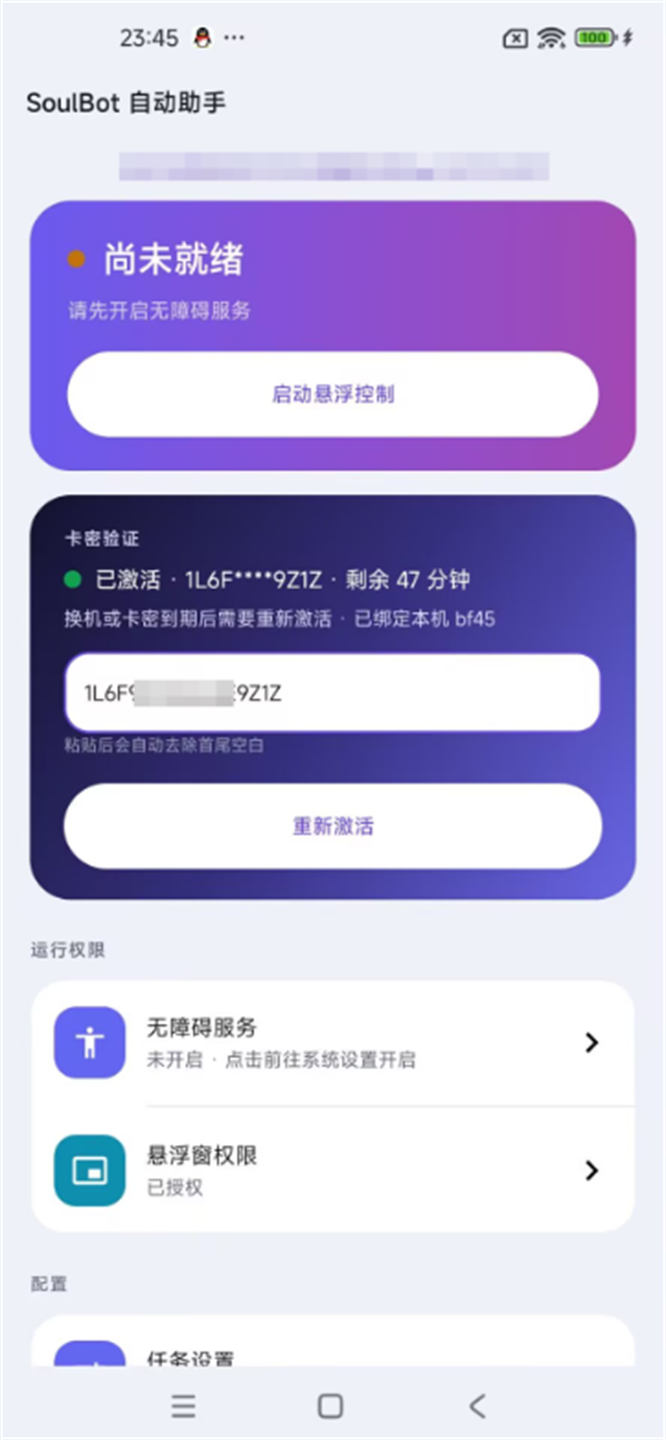
Task: Tap the 启动悬浮控制 button
Action: click(333, 394)
